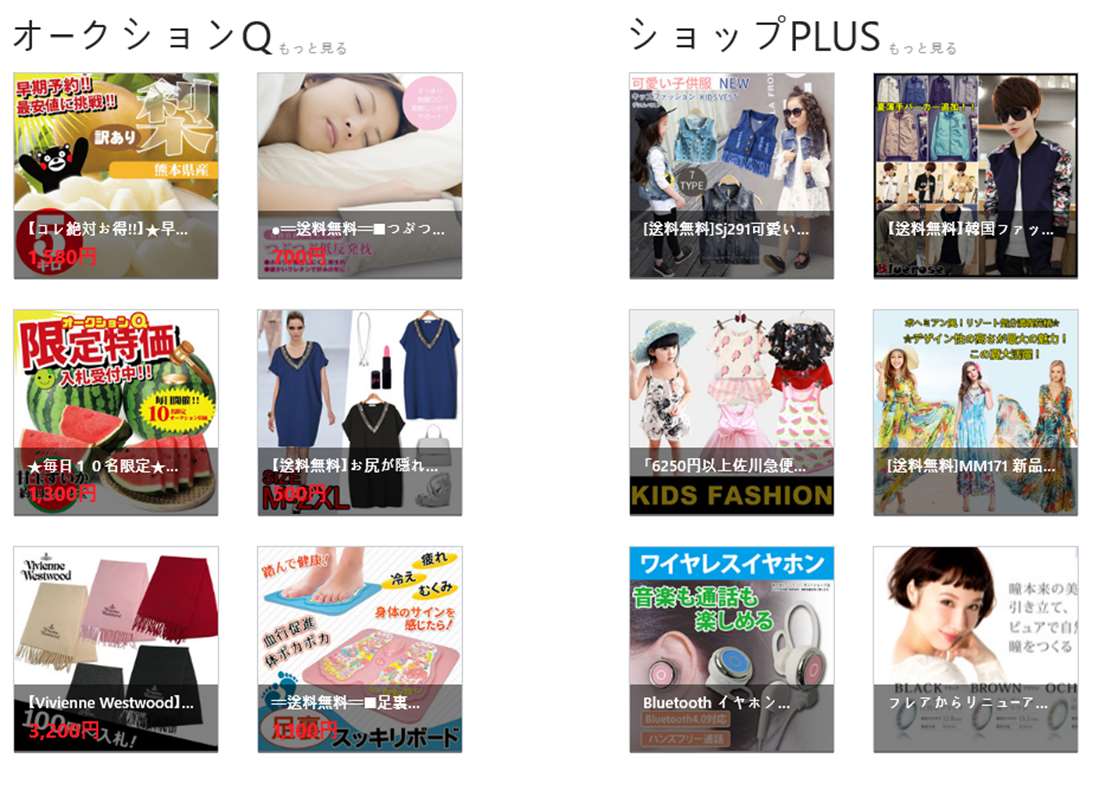Open もっと見る next to ショップPLUS
The width and height of the screenshot is (1105, 810).
click(922, 48)
